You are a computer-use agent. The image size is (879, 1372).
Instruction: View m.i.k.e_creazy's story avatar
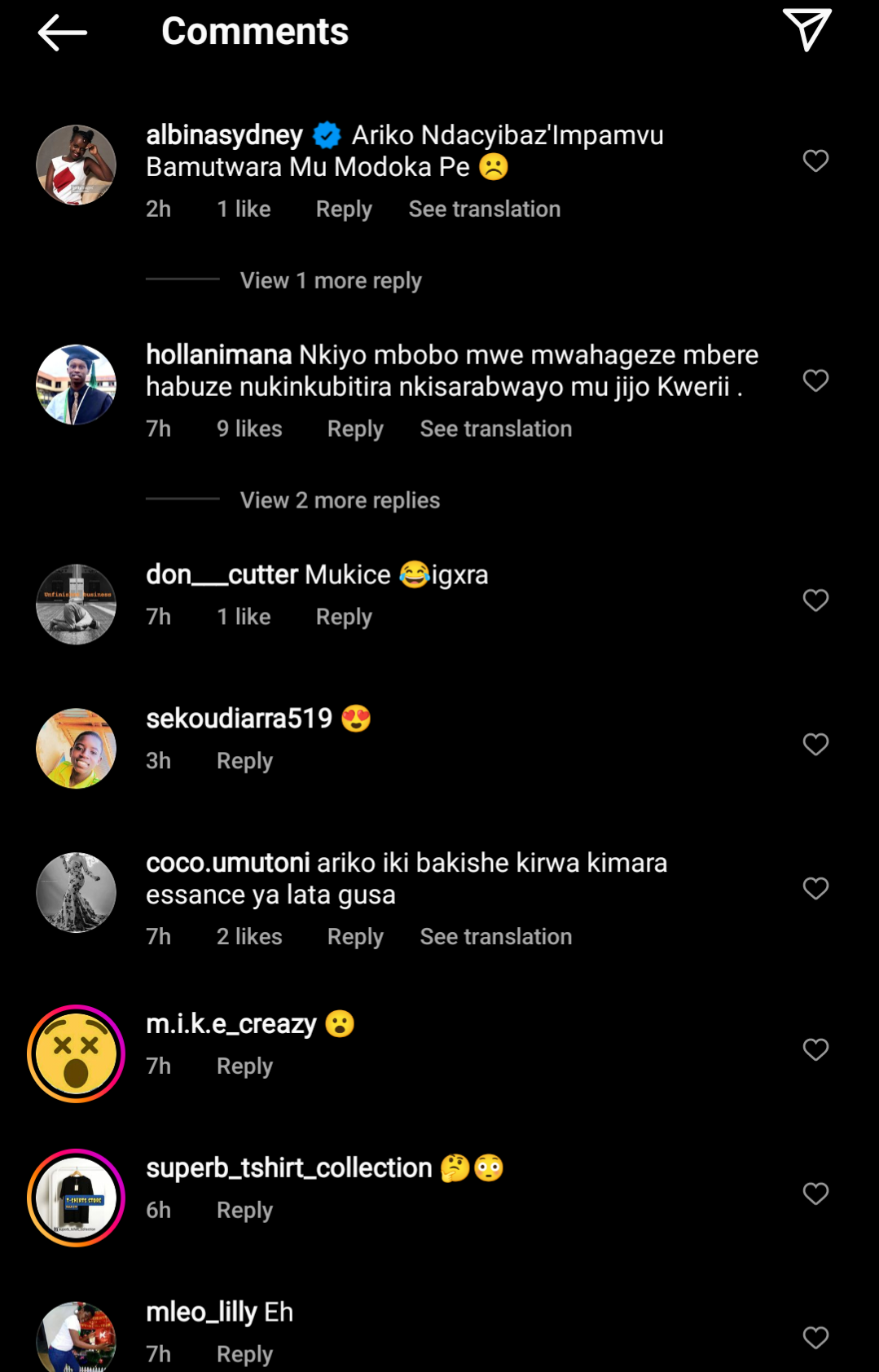pyautogui.click(x=77, y=1053)
